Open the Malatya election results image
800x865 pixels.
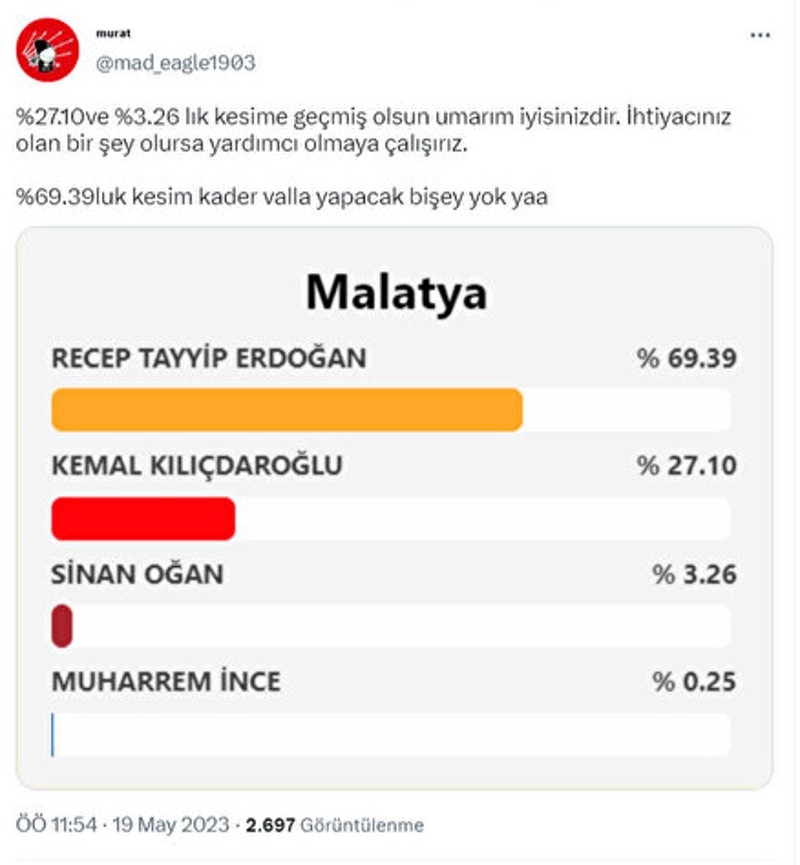[x=395, y=508]
